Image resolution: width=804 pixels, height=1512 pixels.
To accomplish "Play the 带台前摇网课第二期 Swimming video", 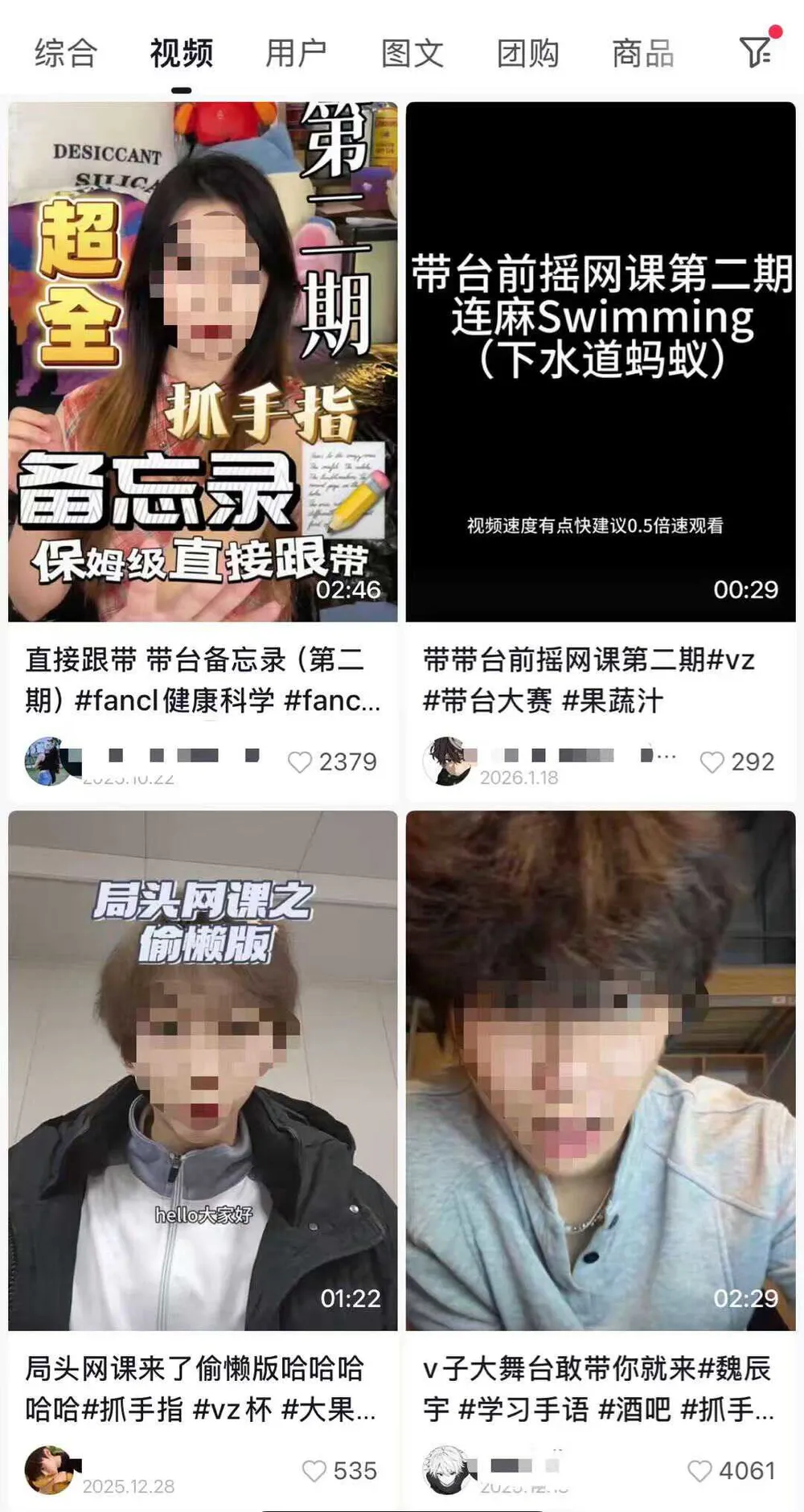I will 601,362.
